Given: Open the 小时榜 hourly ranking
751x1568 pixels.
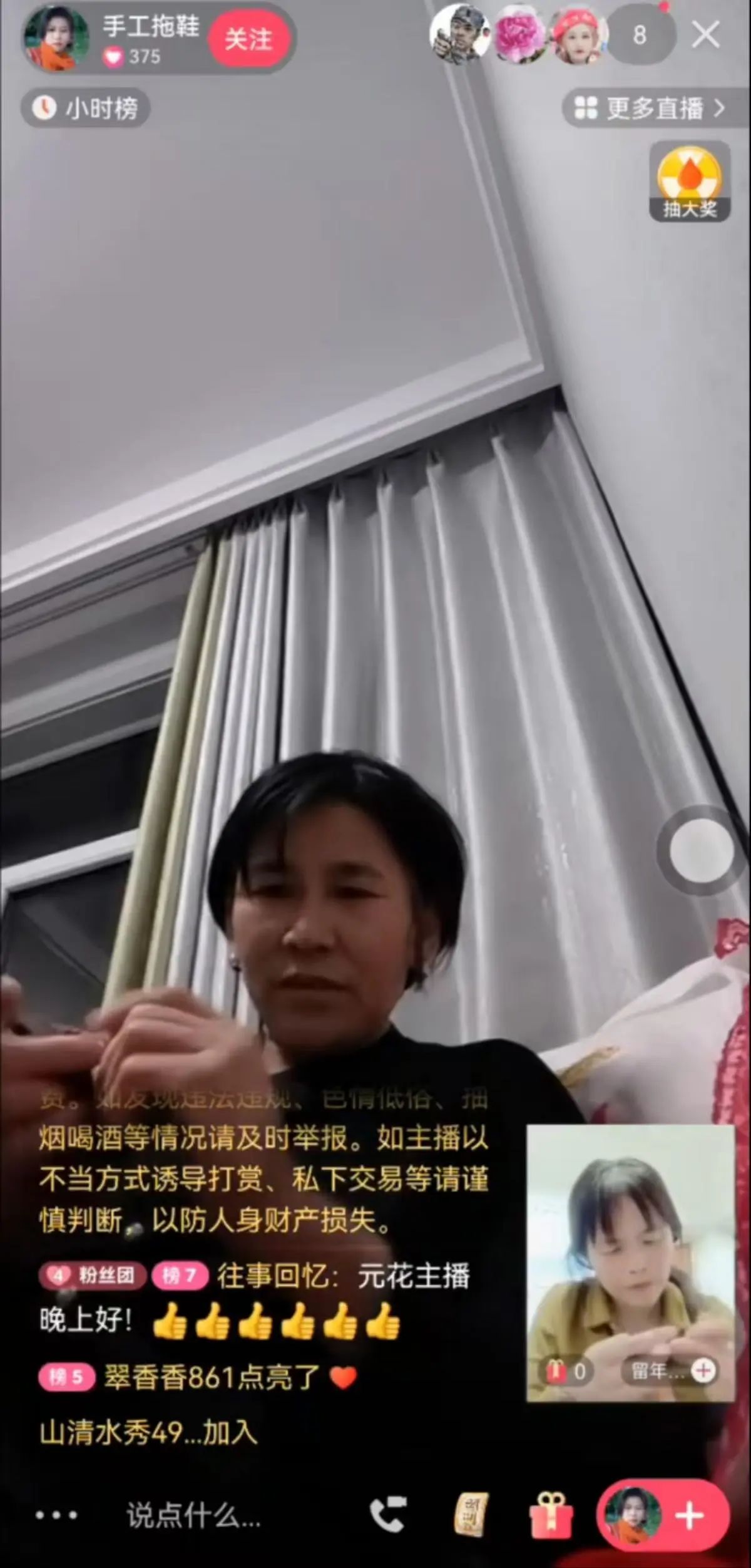Looking at the screenshot, I should click(86, 109).
